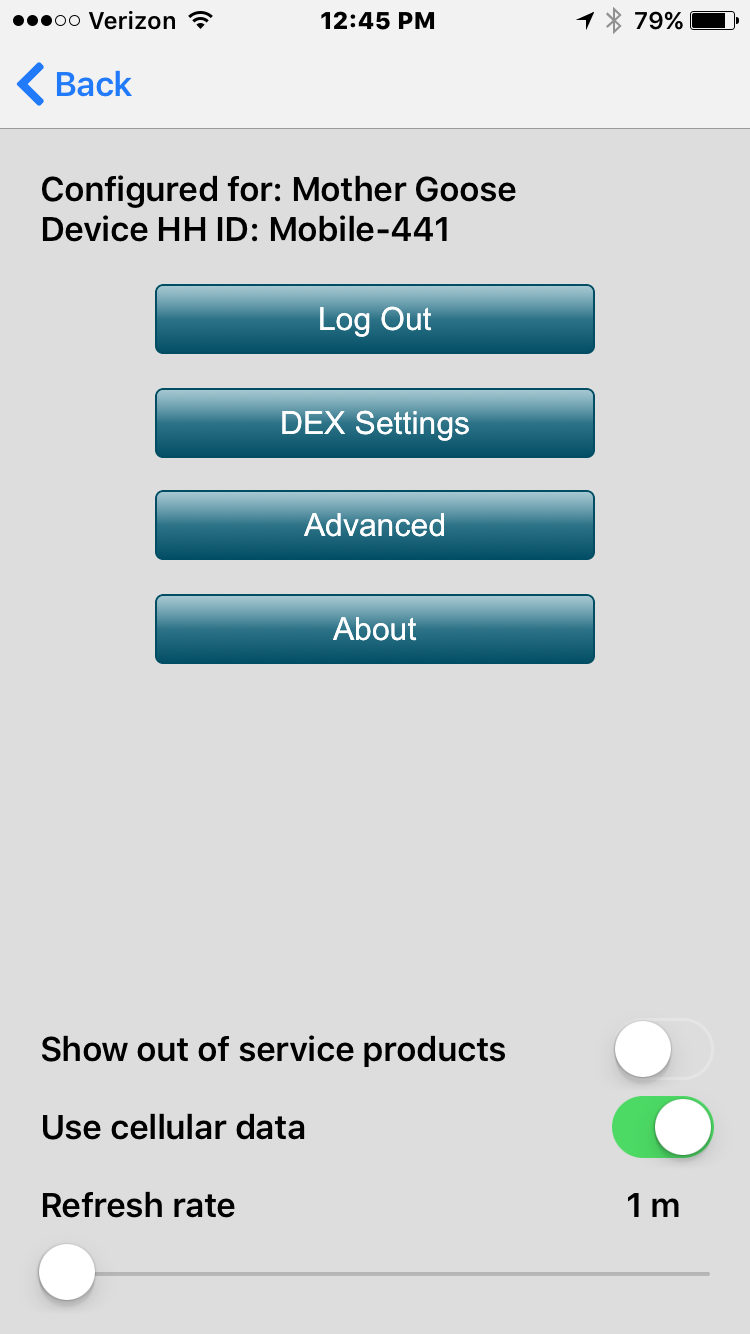This screenshot has height=1334, width=750.
Task: Go back using the Back button
Action: [75, 85]
